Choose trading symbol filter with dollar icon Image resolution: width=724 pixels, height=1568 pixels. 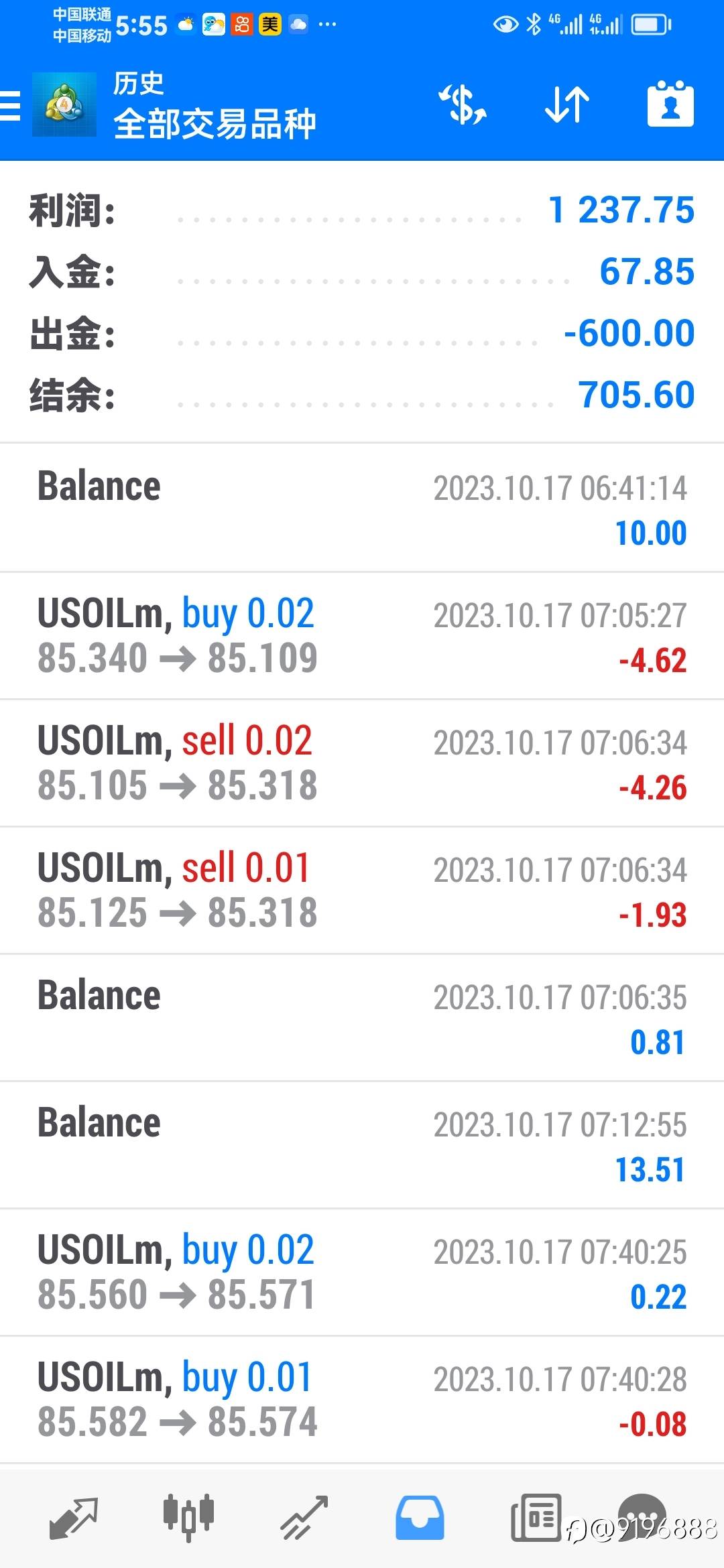(463, 105)
